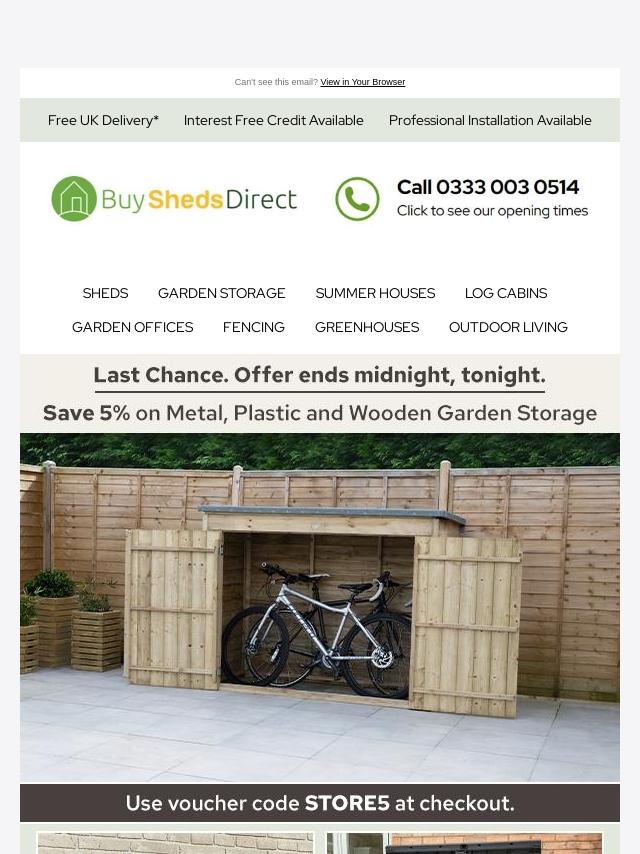This screenshot has height=854, width=640.
Task: Tap the Last Chance offer headline
Action: (x=320, y=376)
